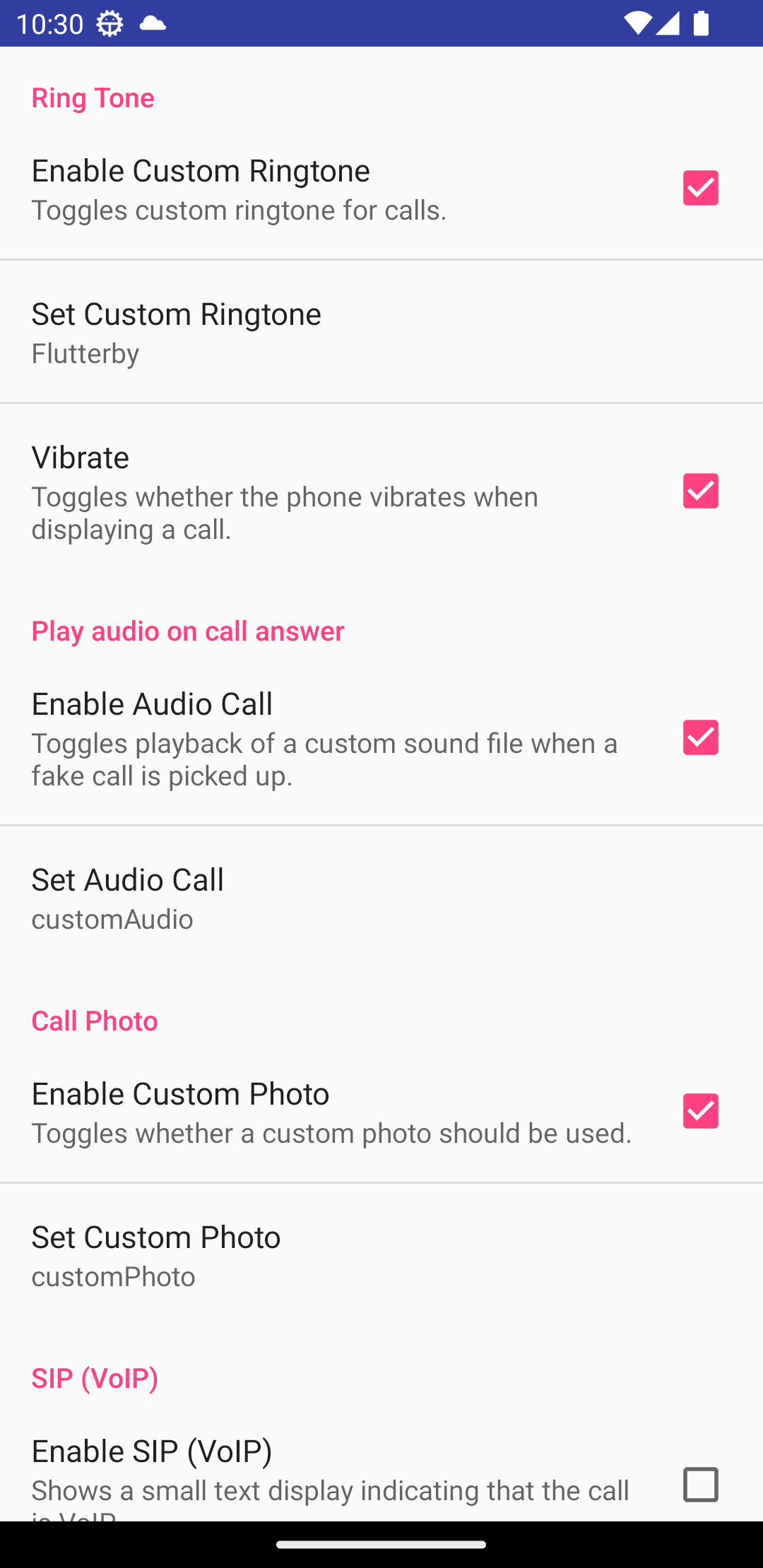Turn off Enable Audio Call
This screenshot has width=763, height=1568.
point(700,737)
